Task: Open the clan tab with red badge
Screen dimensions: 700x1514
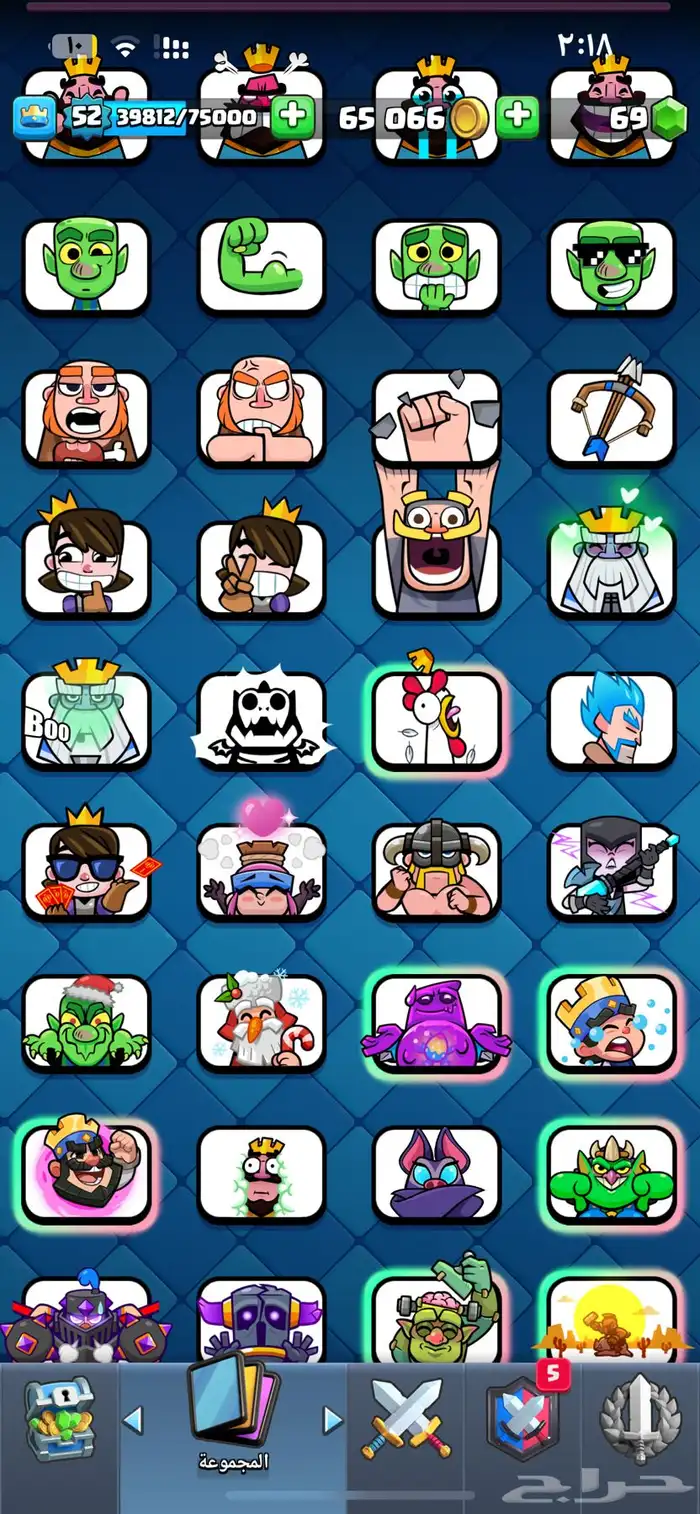Action: click(x=523, y=1418)
